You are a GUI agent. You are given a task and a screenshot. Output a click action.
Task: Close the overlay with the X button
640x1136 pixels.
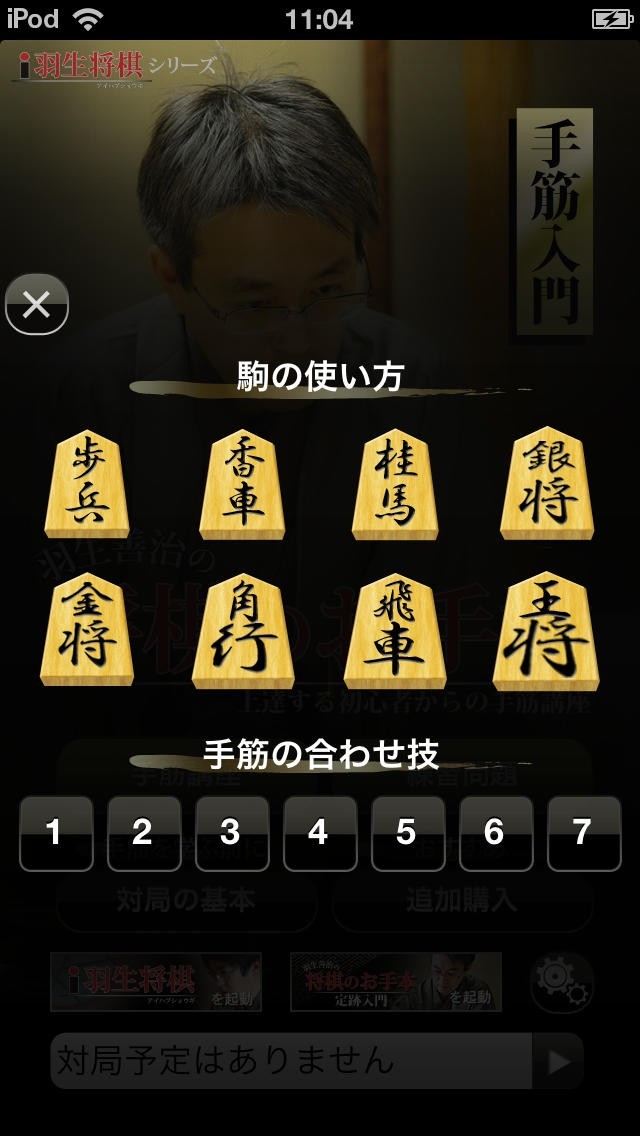(x=37, y=304)
